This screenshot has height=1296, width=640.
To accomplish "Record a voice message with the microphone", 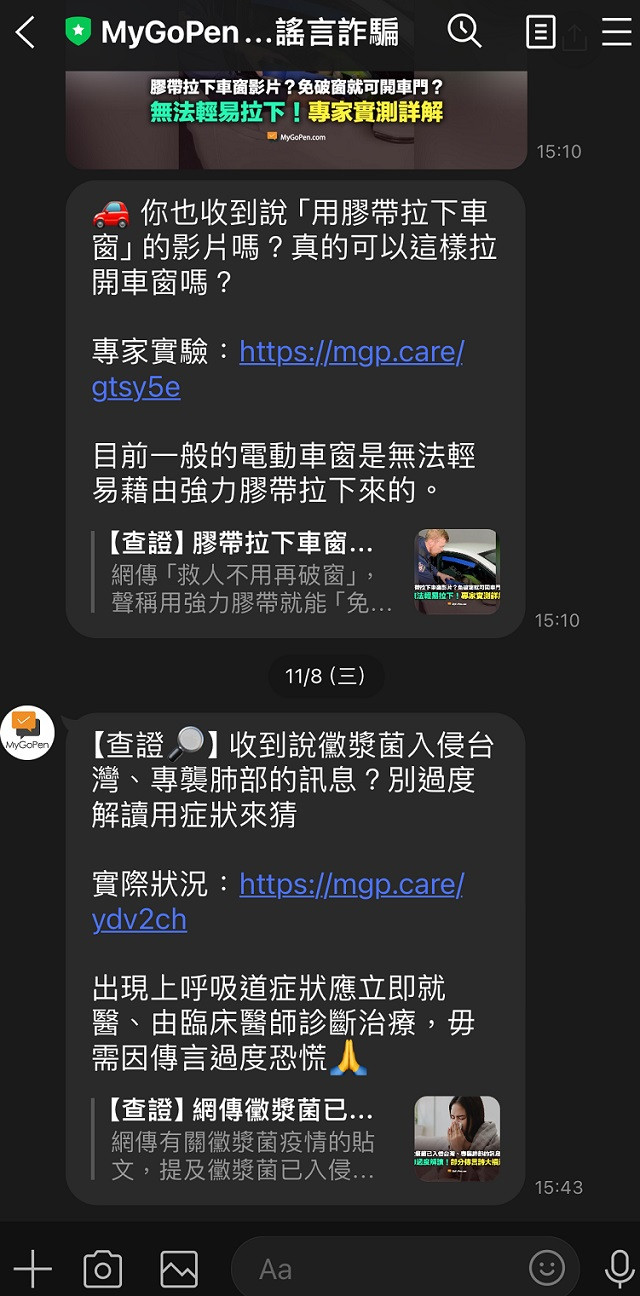I will 619,1269.
